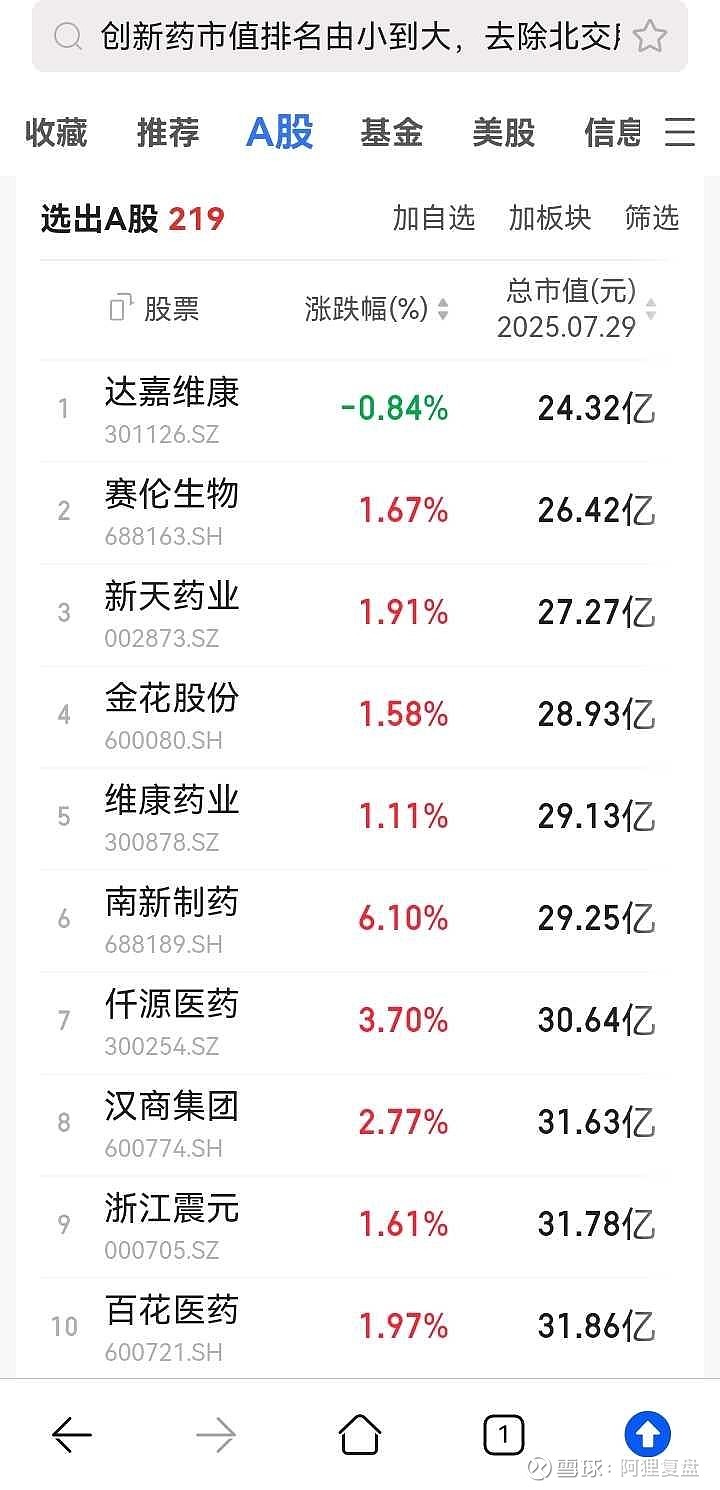Open the 基金 tab
720x1490 pixels.
(392, 132)
